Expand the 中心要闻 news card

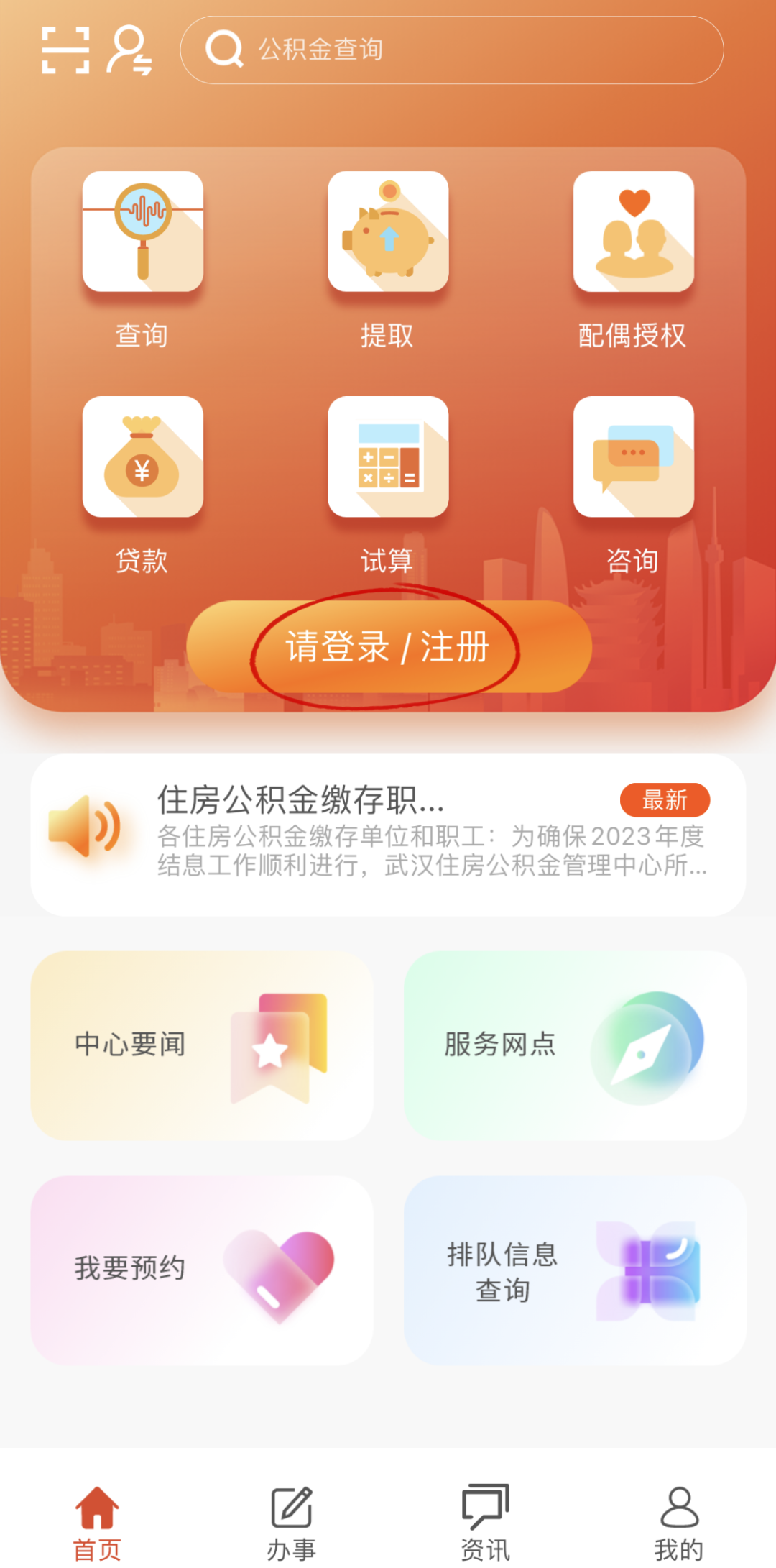click(x=203, y=1046)
